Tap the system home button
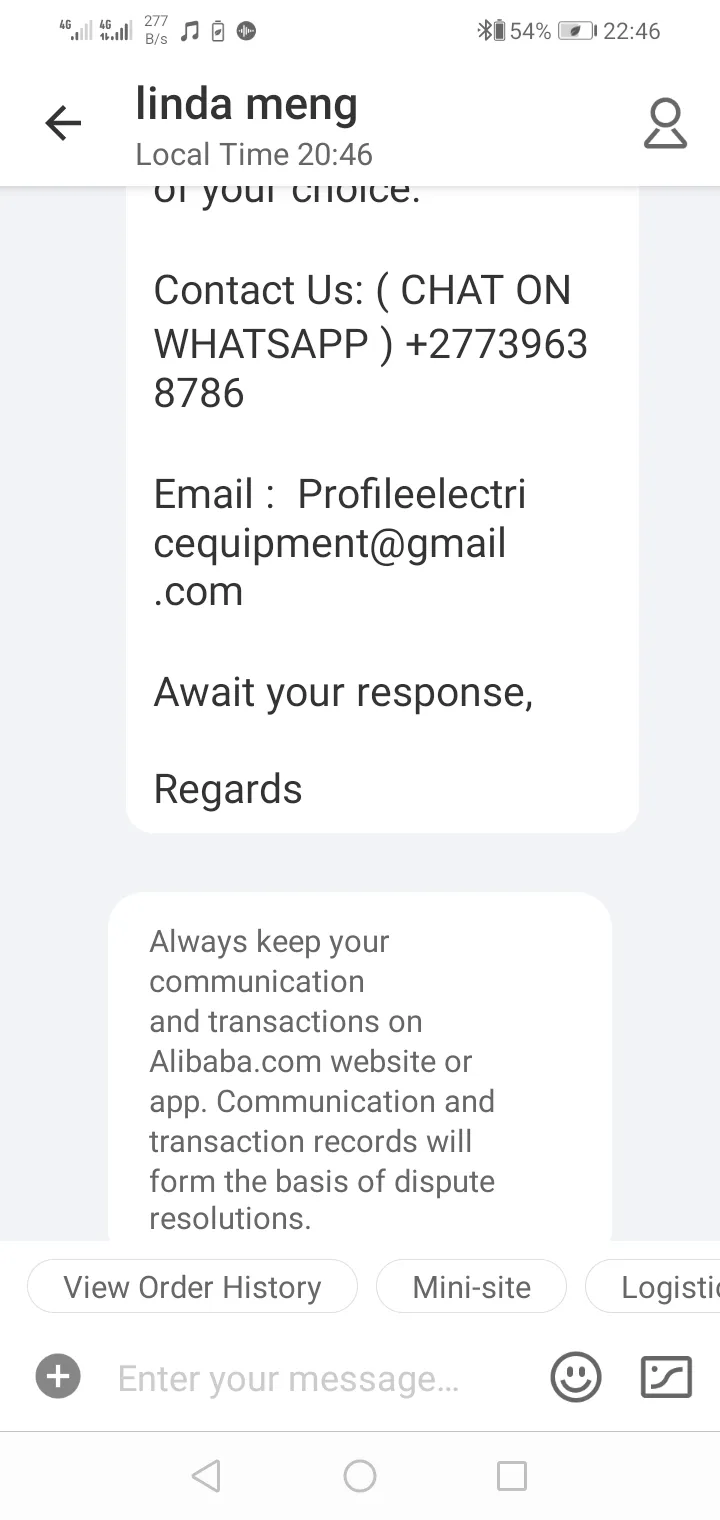 [x=360, y=1475]
